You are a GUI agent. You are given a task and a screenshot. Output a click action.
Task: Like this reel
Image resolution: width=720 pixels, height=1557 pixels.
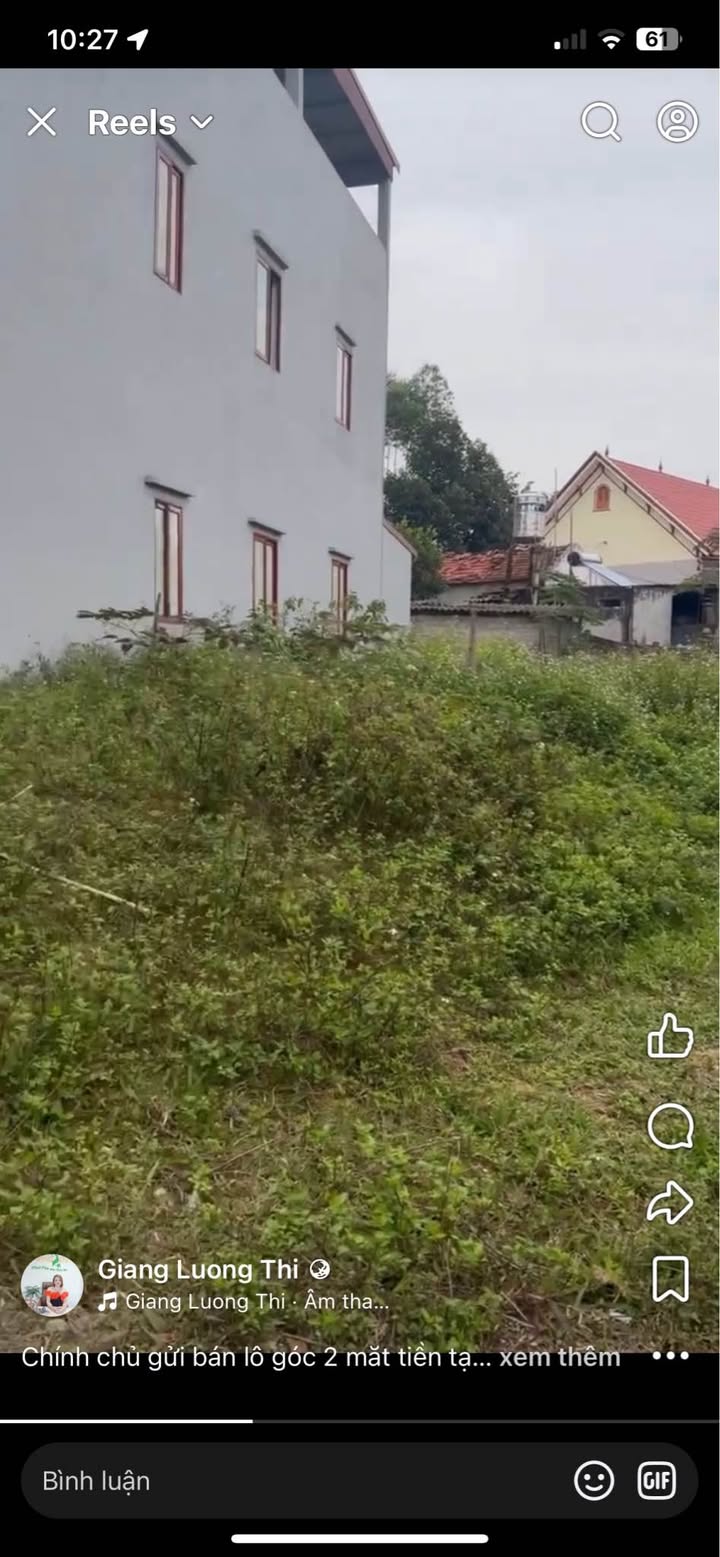coord(670,1036)
